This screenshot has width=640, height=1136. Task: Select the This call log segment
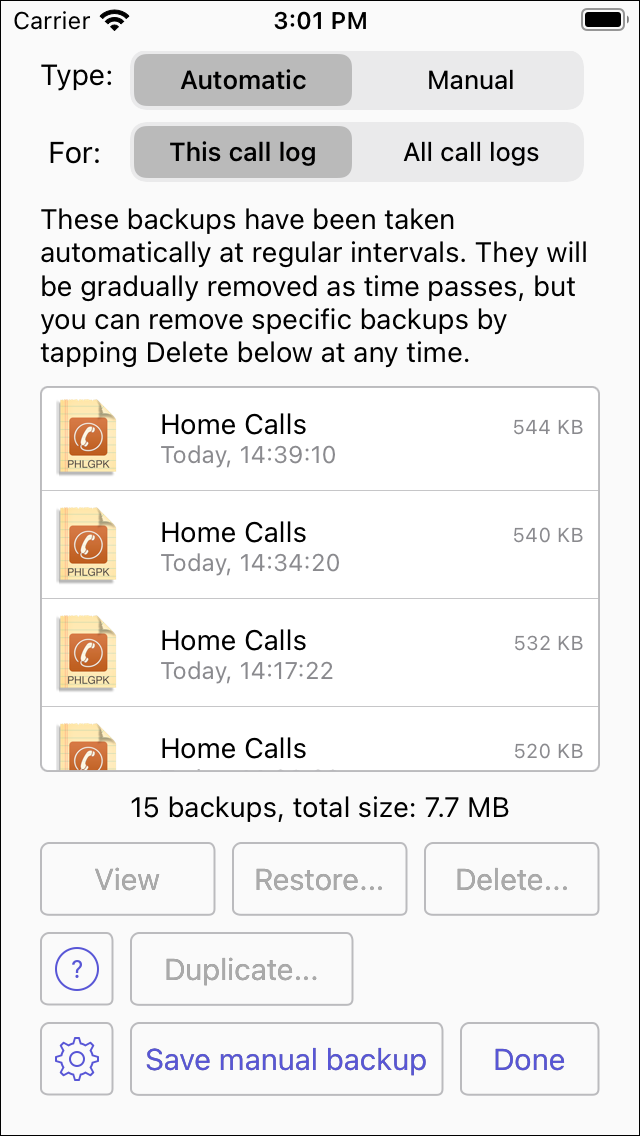coord(243,152)
